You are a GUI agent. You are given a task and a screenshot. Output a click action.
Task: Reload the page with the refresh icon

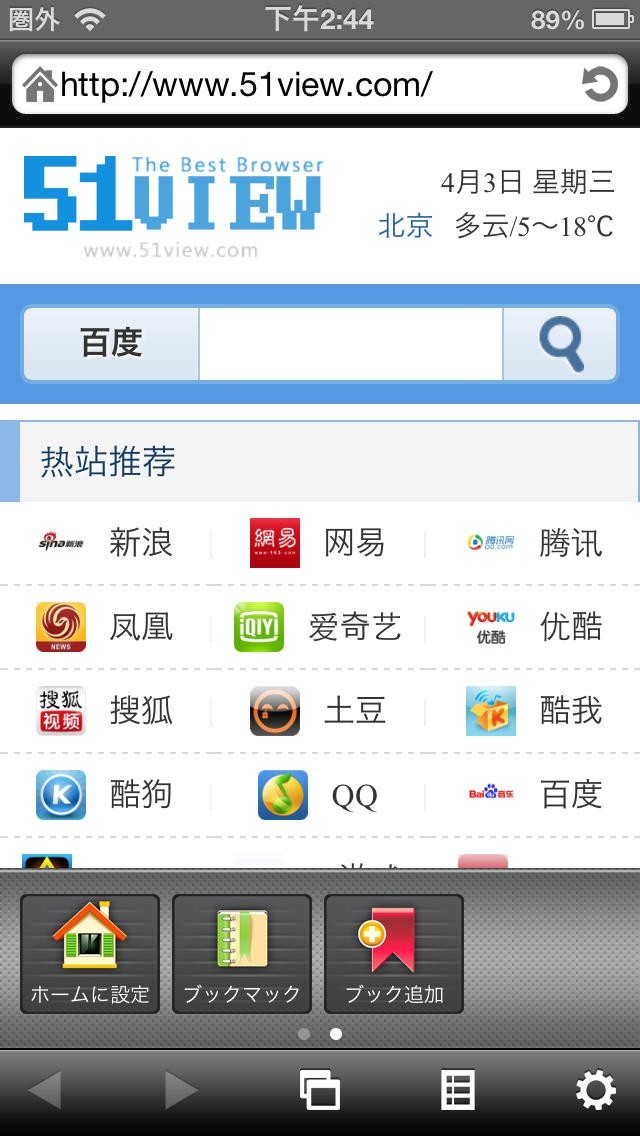[599, 84]
